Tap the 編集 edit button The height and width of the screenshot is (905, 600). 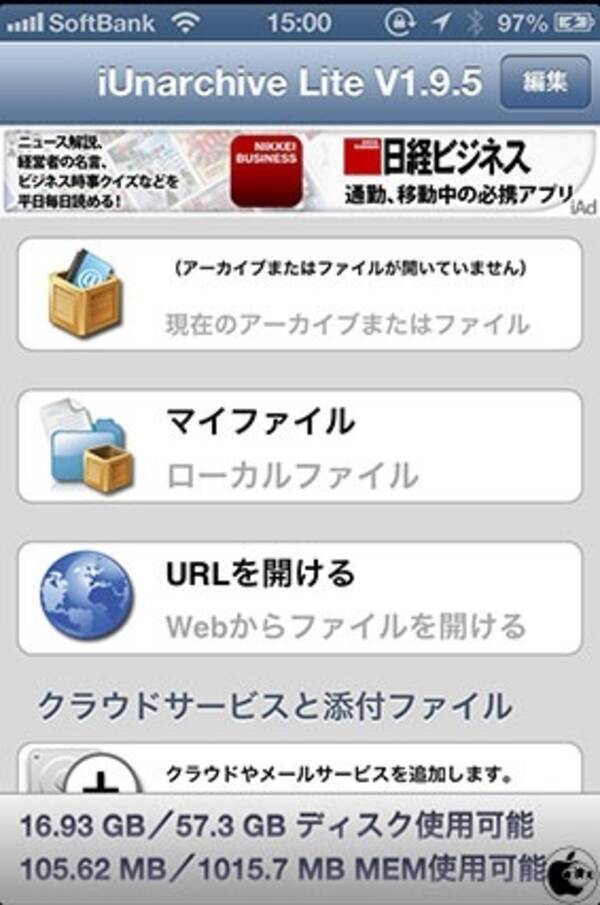tap(544, 83)
